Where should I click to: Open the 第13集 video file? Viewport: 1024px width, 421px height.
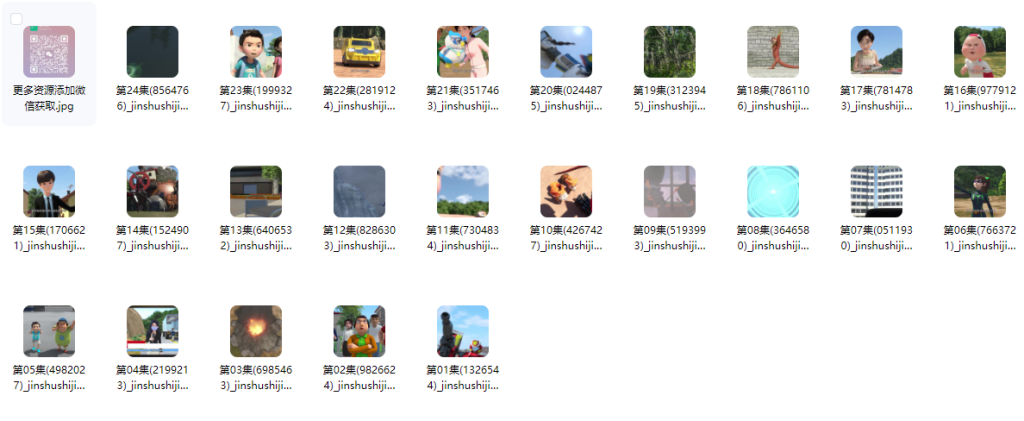256,192
